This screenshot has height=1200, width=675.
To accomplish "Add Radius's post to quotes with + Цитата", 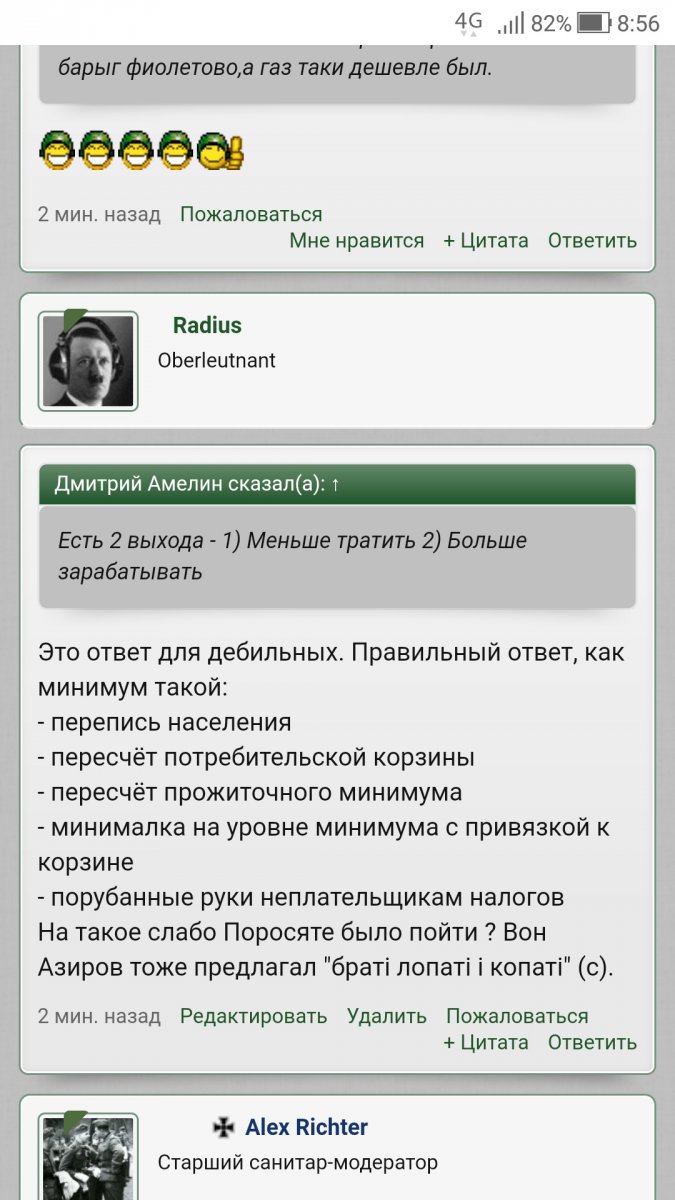I will 486,1043.
